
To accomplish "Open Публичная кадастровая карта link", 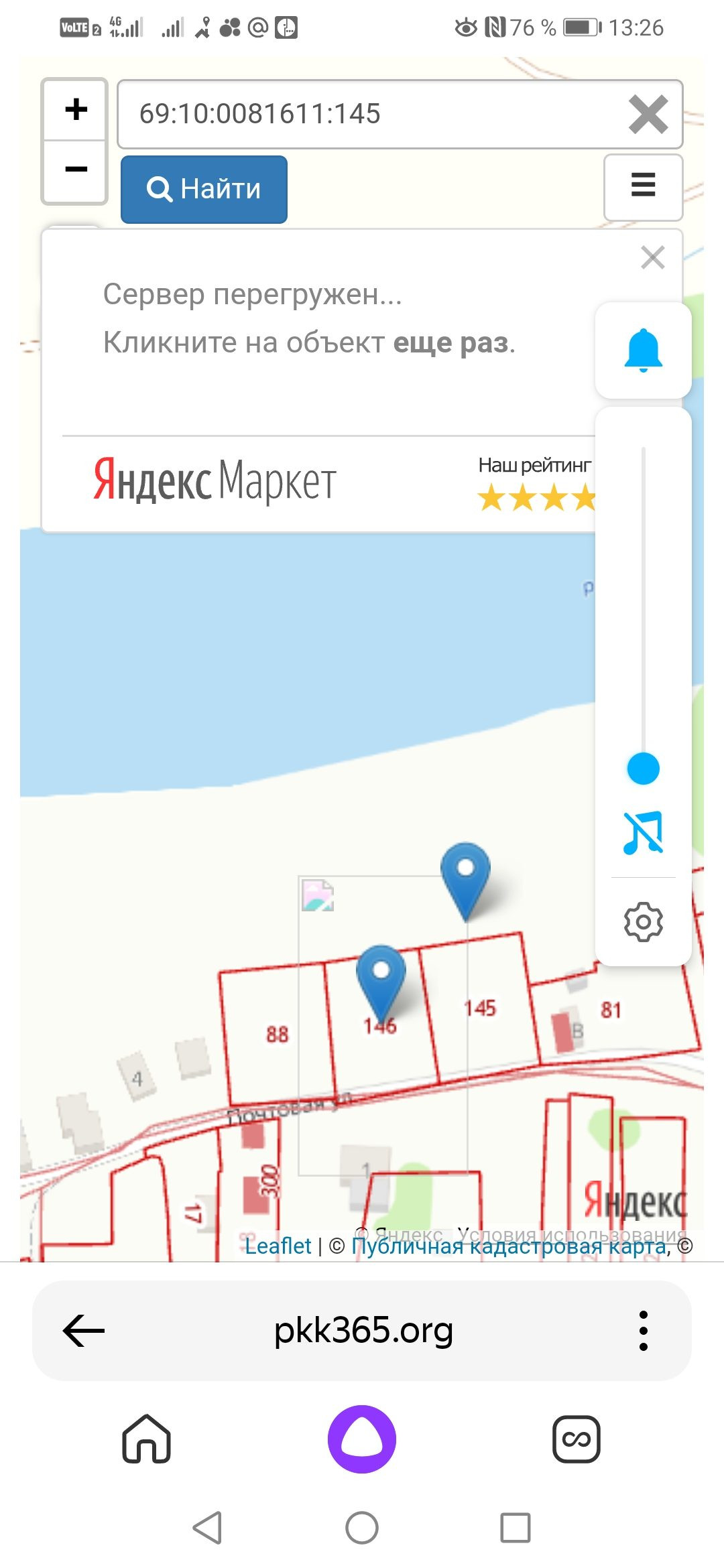I will [x=510, y=1246].
